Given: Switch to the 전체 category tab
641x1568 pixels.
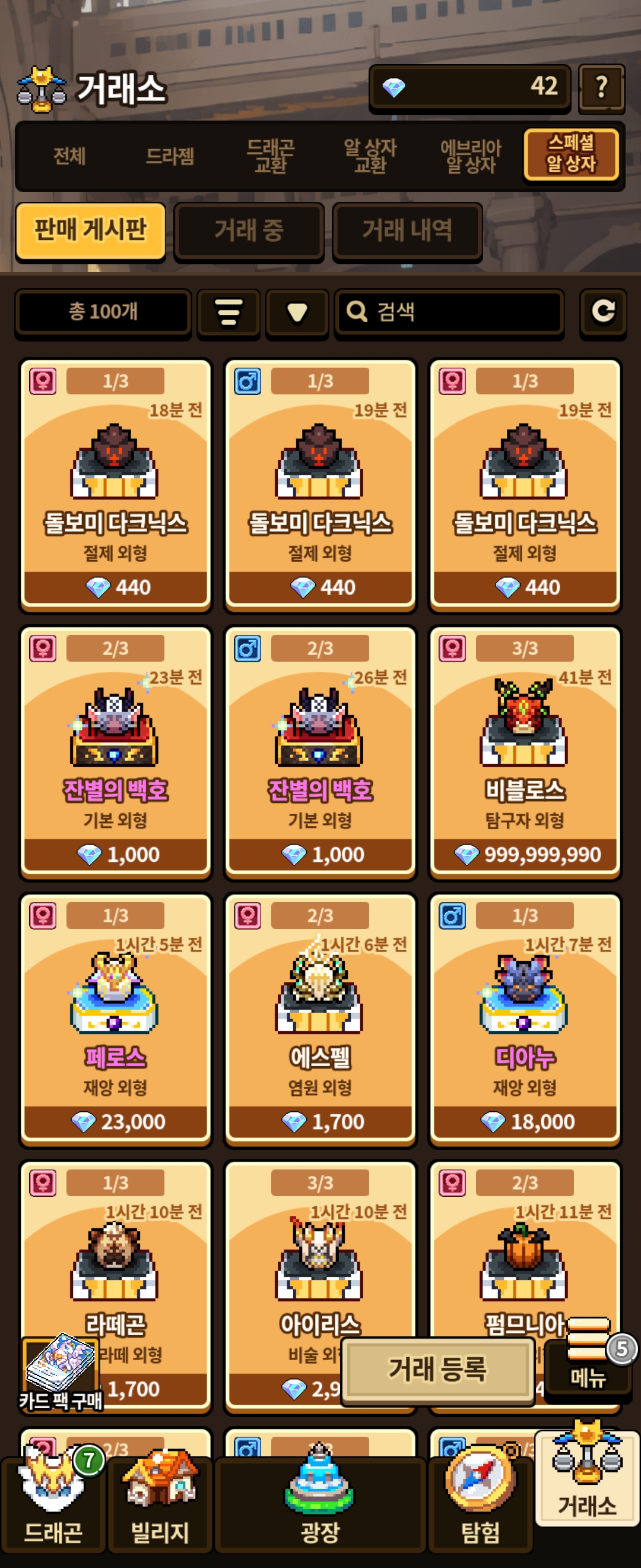Looking at the screenshot, I should (x=69, y=156).
